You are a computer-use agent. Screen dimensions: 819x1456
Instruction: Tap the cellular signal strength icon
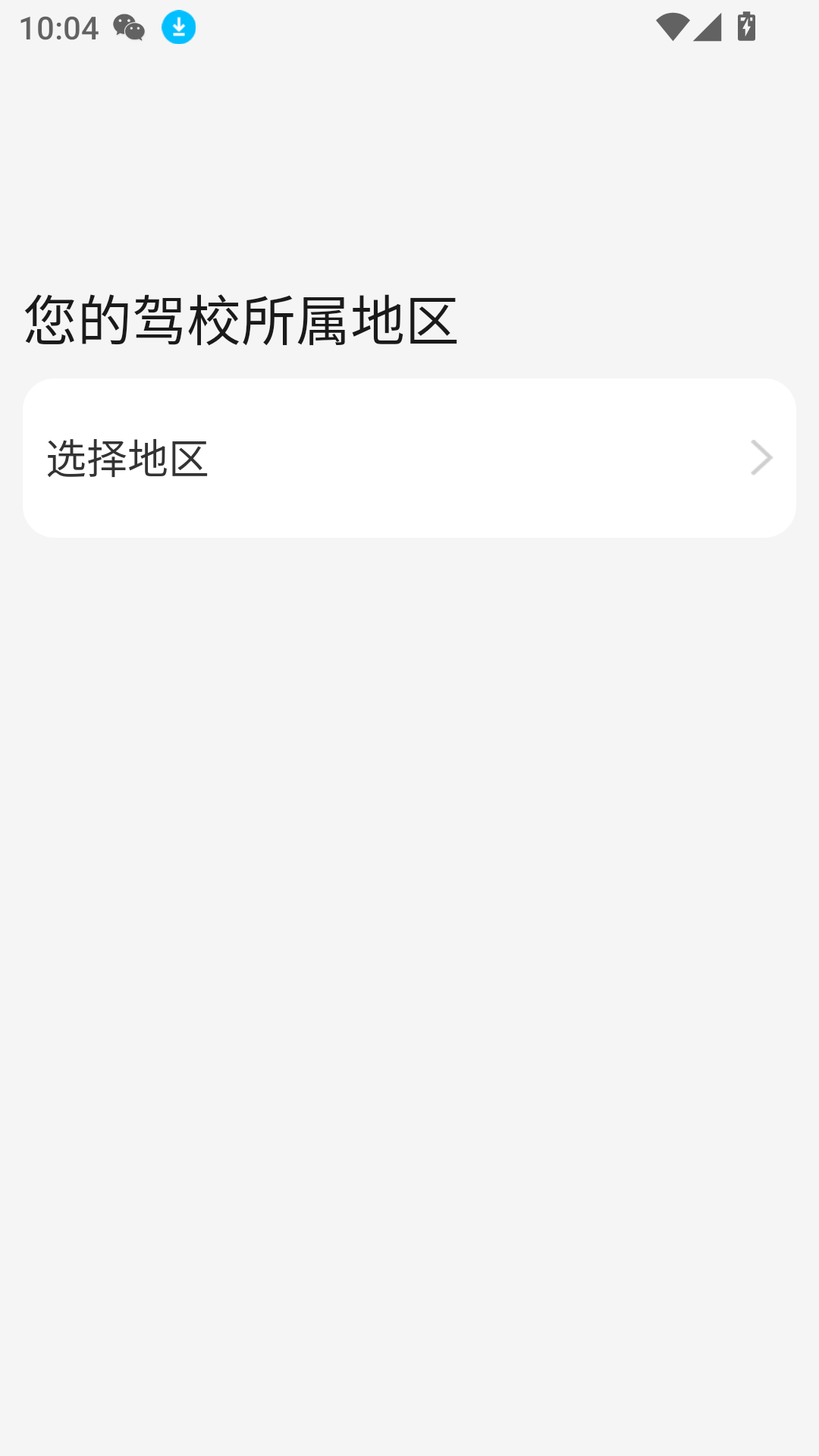pyautogui.click(x=709, y=27)
